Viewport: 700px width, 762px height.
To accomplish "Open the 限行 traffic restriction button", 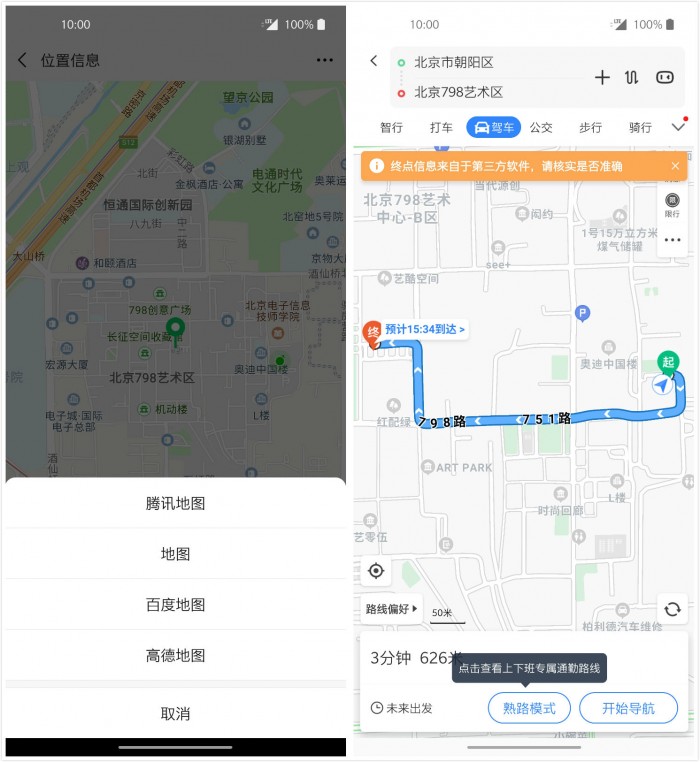I will [672, 205].
